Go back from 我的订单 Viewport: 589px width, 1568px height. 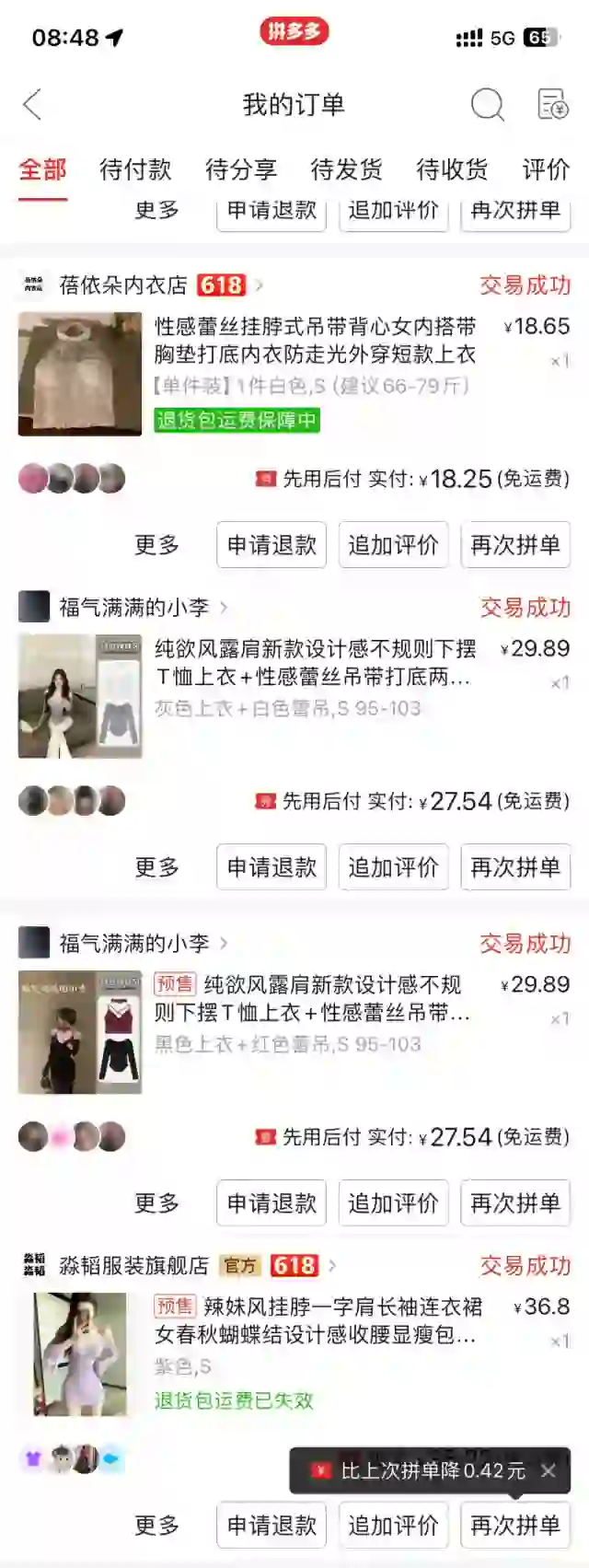pyautogui.click(x=33, y=104)
